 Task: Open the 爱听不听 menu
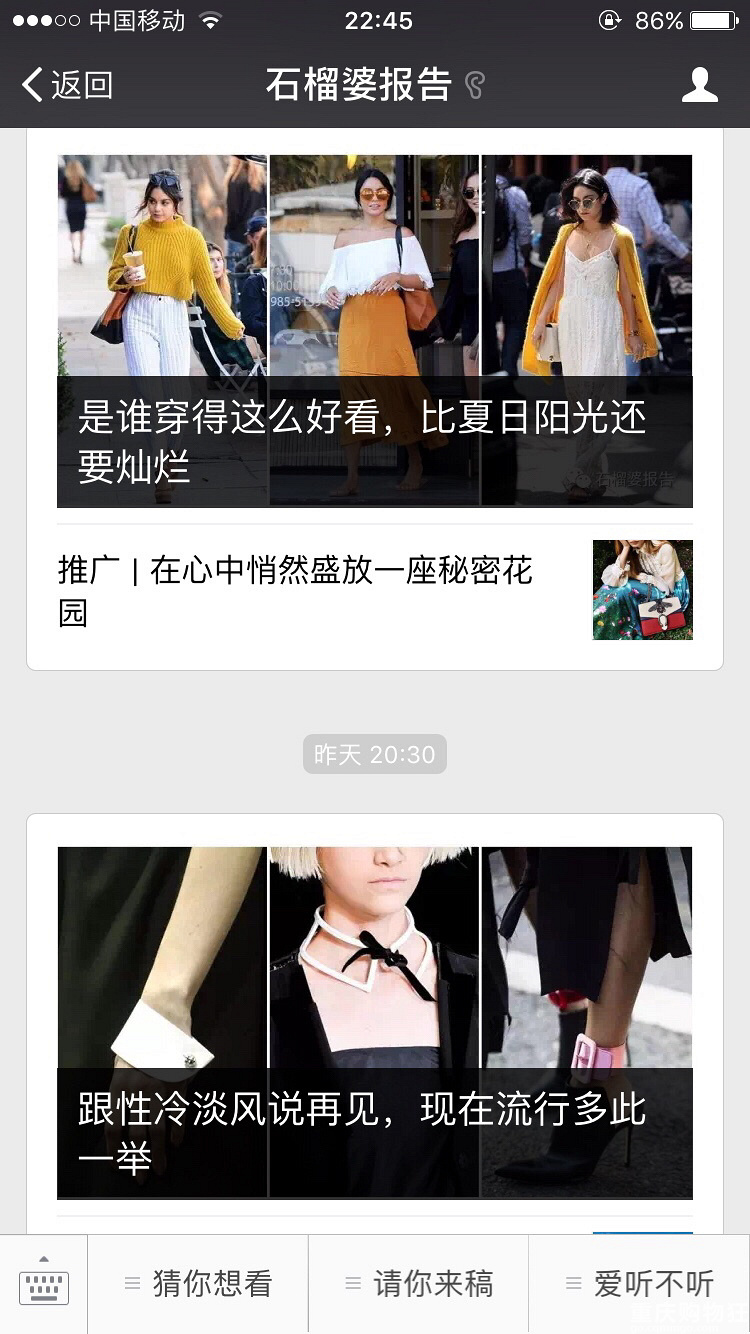tap(640, 1284)
